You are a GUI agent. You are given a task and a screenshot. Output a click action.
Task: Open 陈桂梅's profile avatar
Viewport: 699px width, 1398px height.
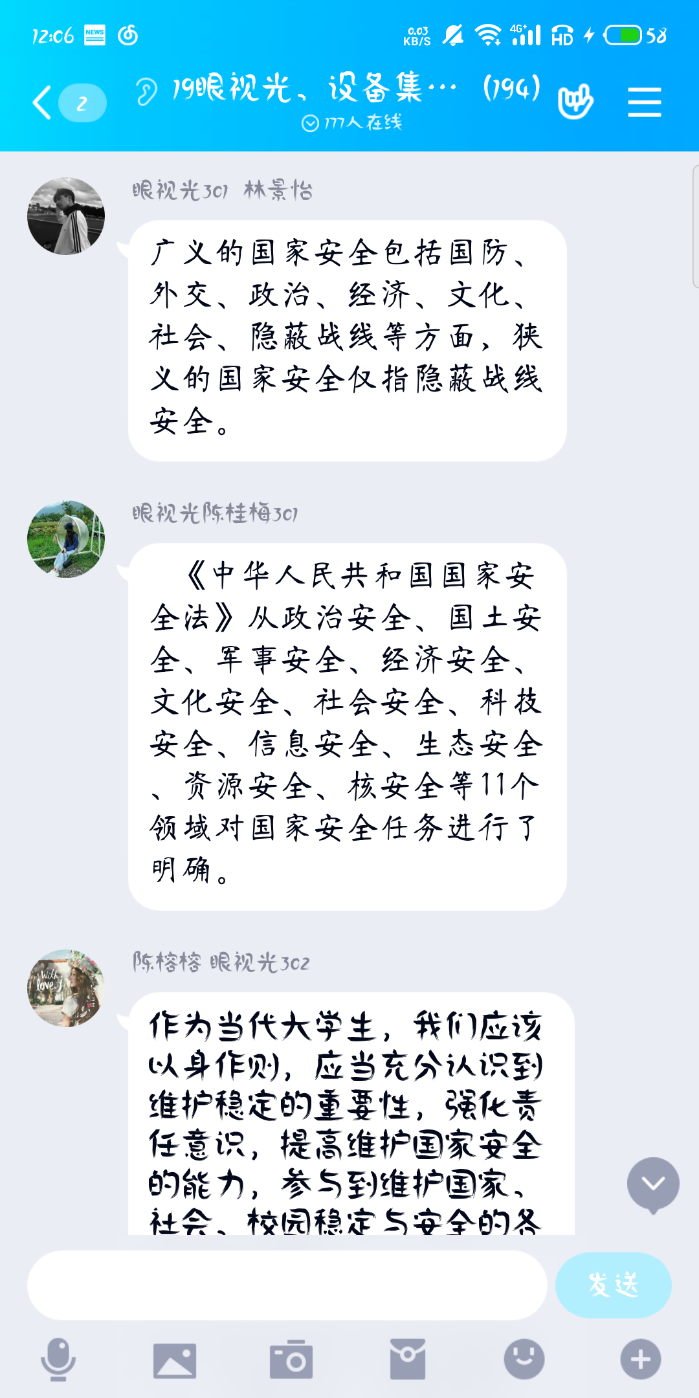[x=66, y=539]
